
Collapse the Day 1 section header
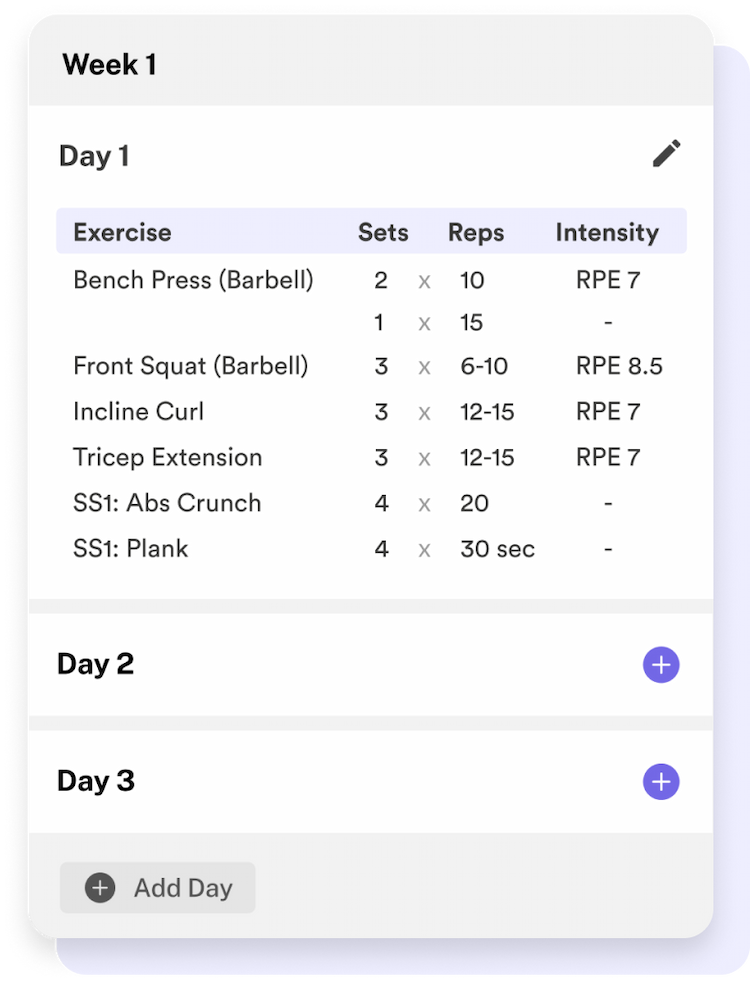[x=93, y=155]
